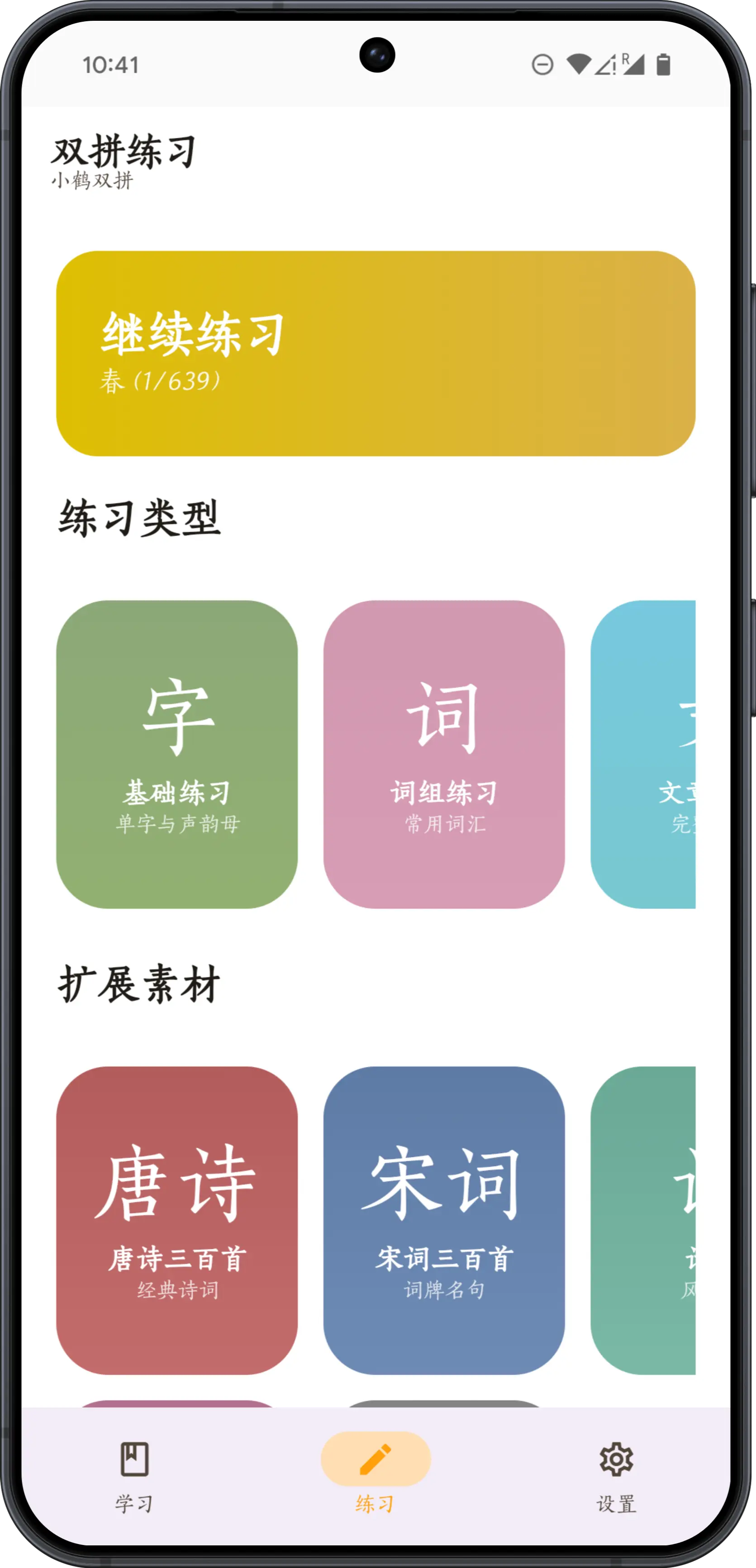Open the 字 基础练习 card
The width and height of the screenshot is (756, 1568).
pos(176,754)
